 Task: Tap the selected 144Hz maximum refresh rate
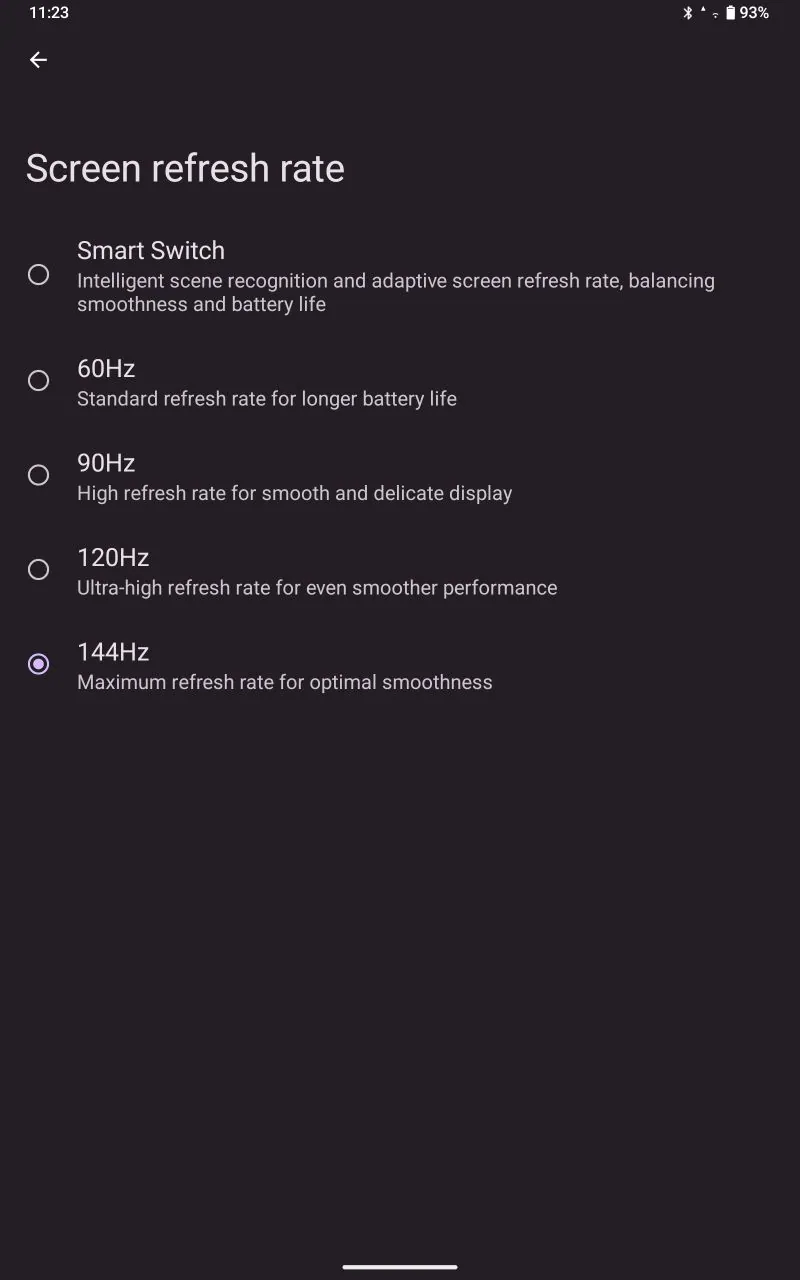[400, 664]
